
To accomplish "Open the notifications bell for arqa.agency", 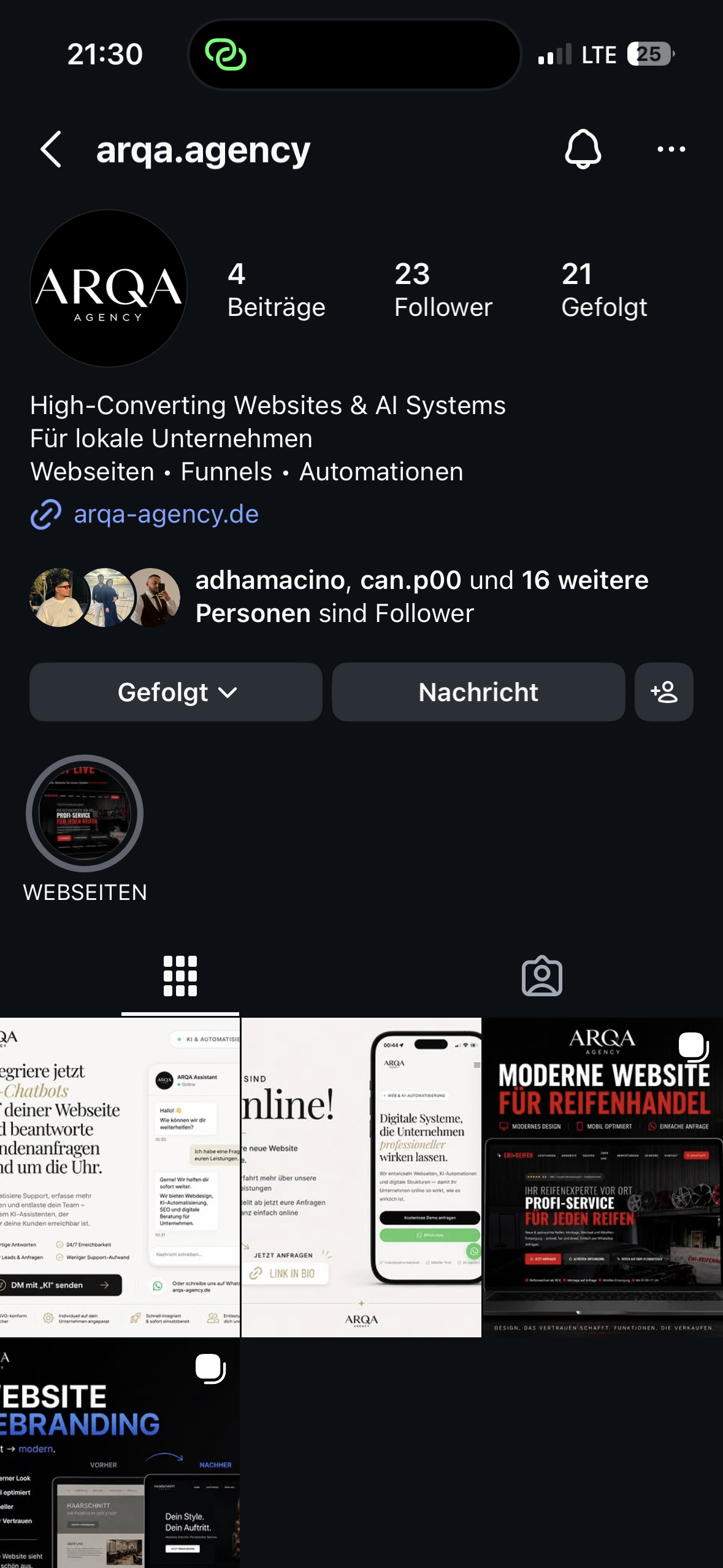I will 583,149.
